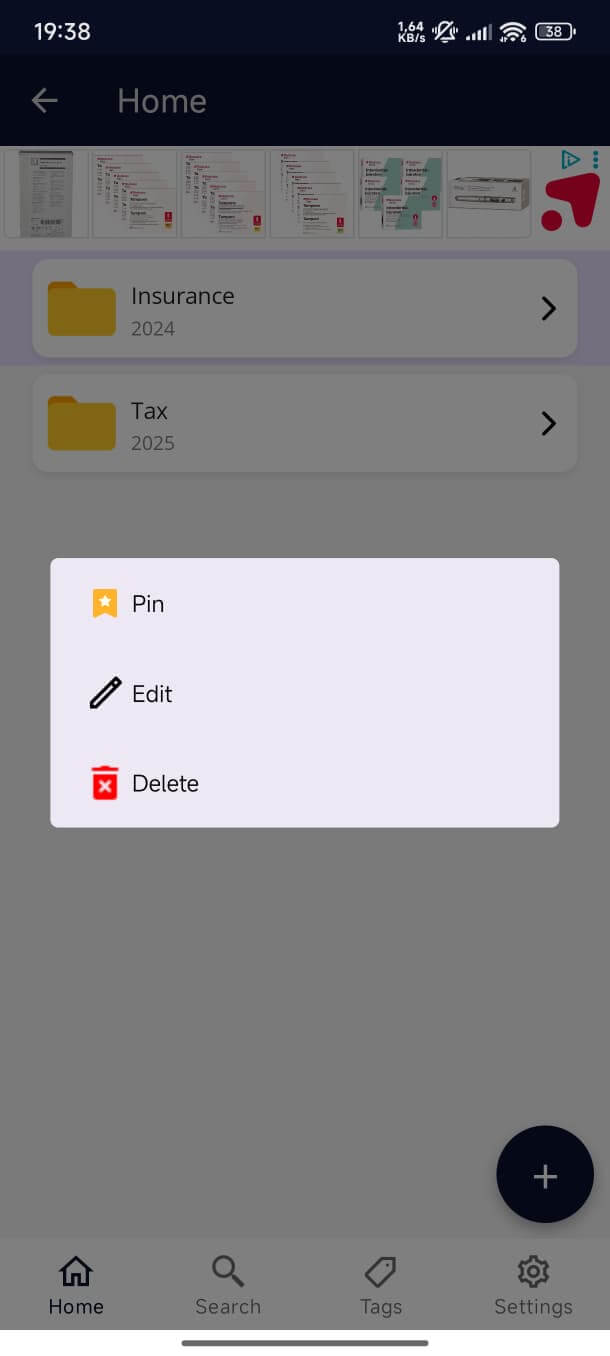Pin the selected folder

148,604
